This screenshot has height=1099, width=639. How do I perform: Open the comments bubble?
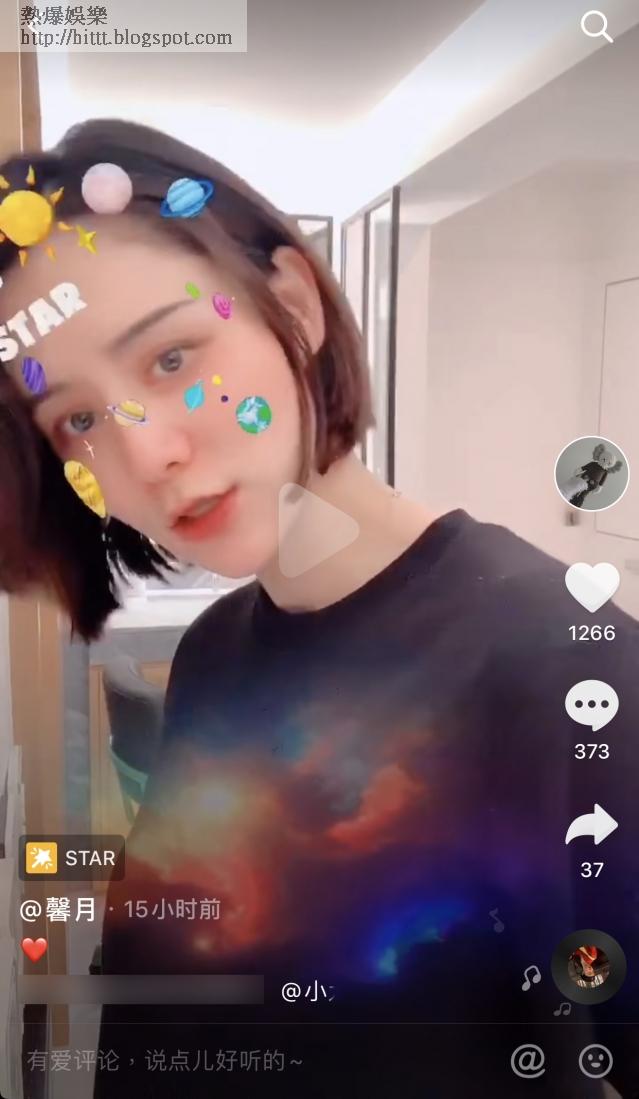tap(592, 705)
